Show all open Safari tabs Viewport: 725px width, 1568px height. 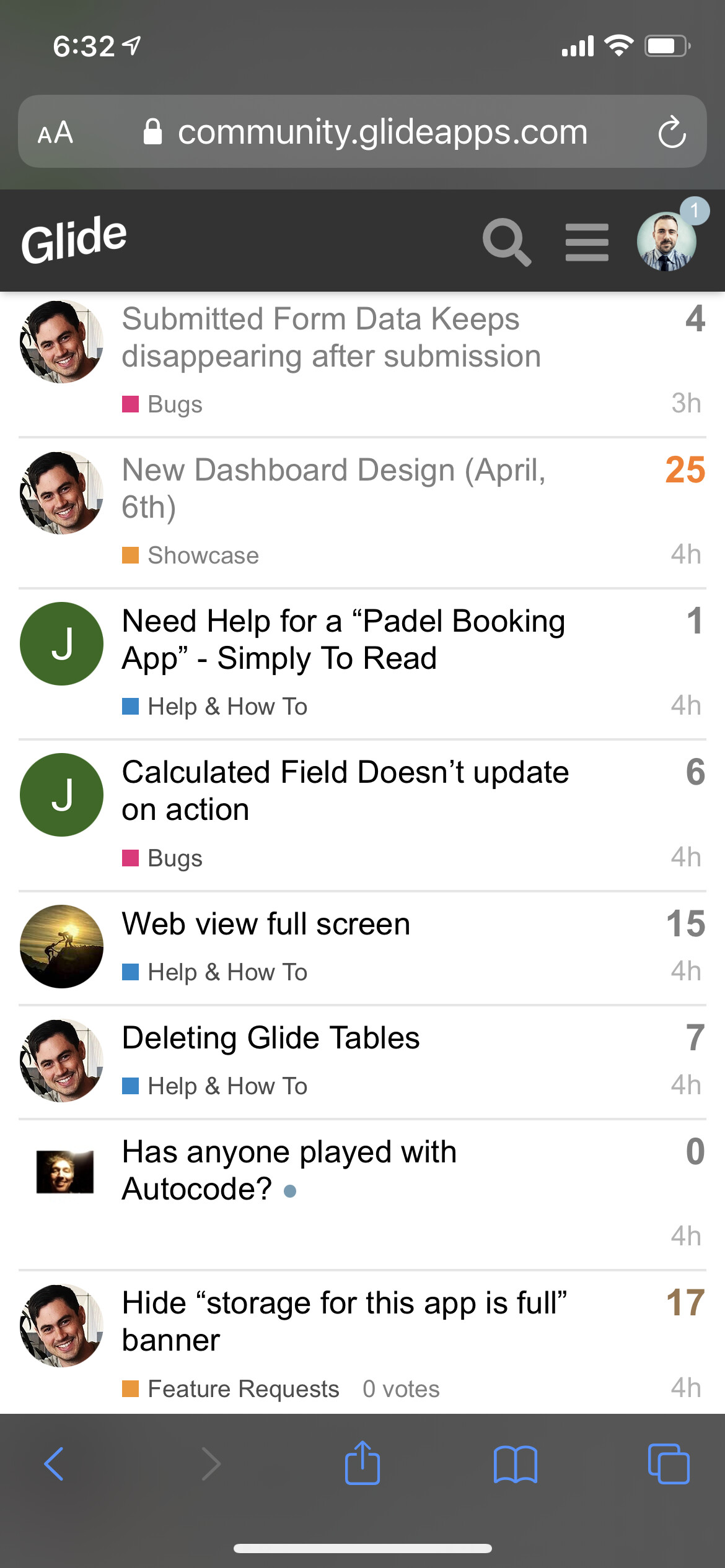click(669, 1465)
